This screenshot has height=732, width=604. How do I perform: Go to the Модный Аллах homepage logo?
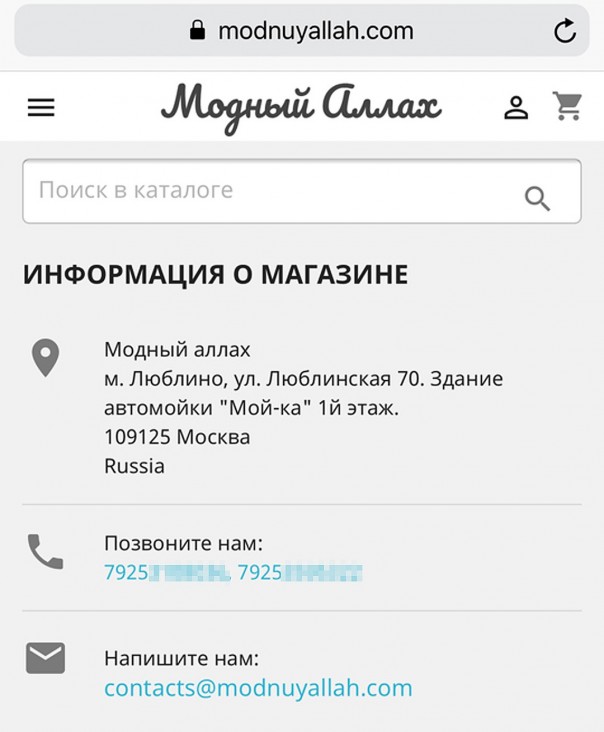[x=301, y=105]
